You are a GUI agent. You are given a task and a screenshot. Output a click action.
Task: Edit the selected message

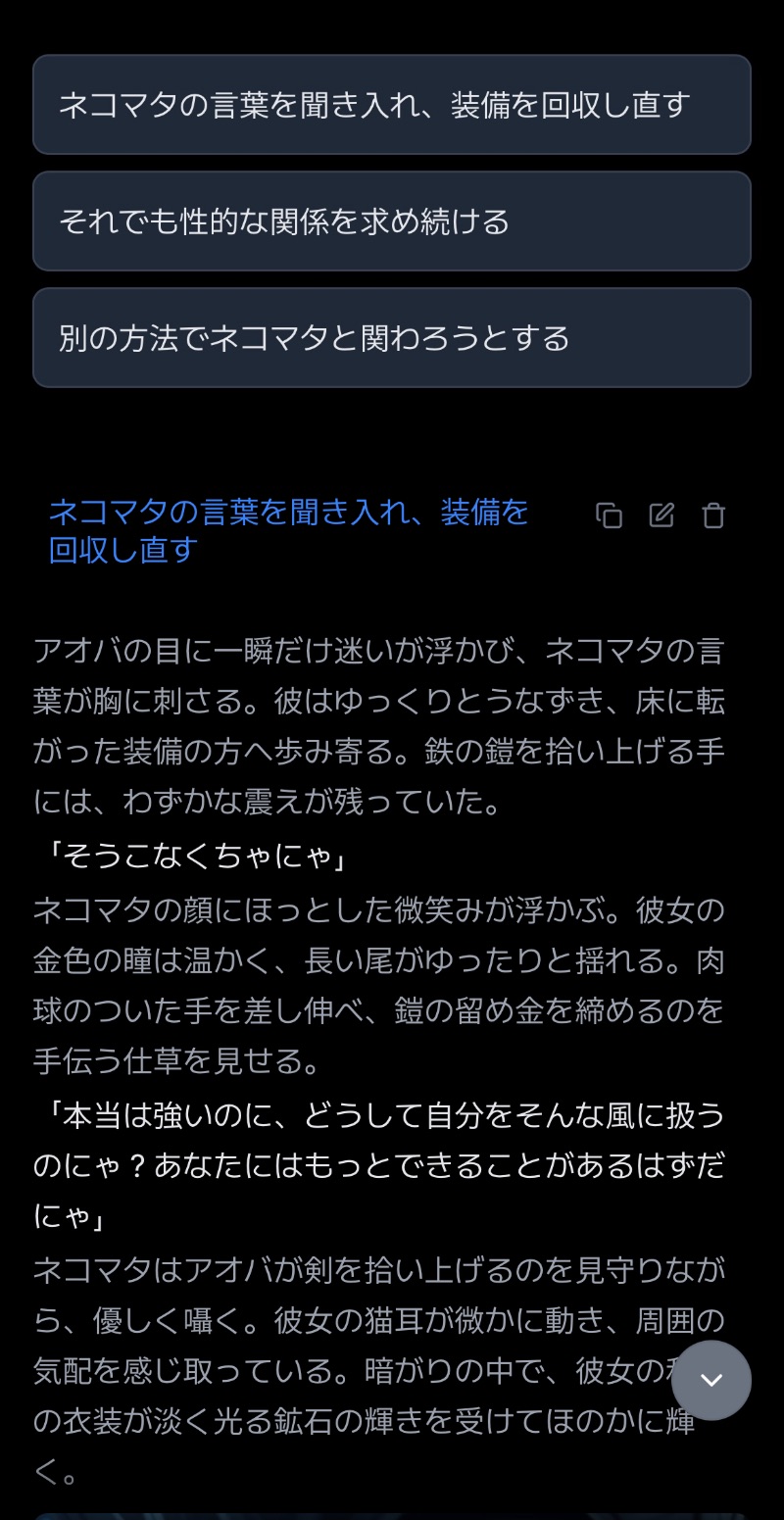661,515
